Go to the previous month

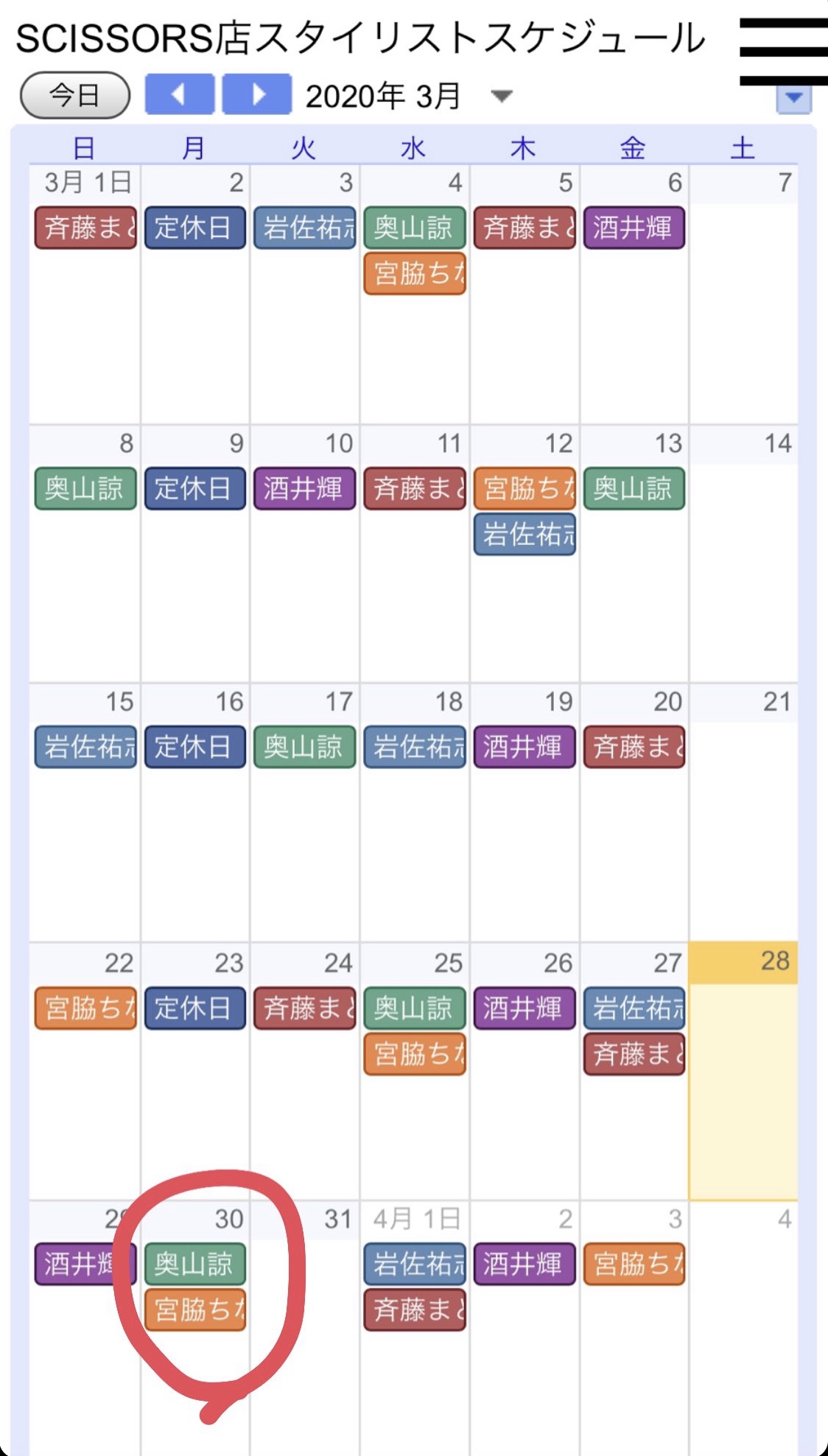click(x=180, y=94)
